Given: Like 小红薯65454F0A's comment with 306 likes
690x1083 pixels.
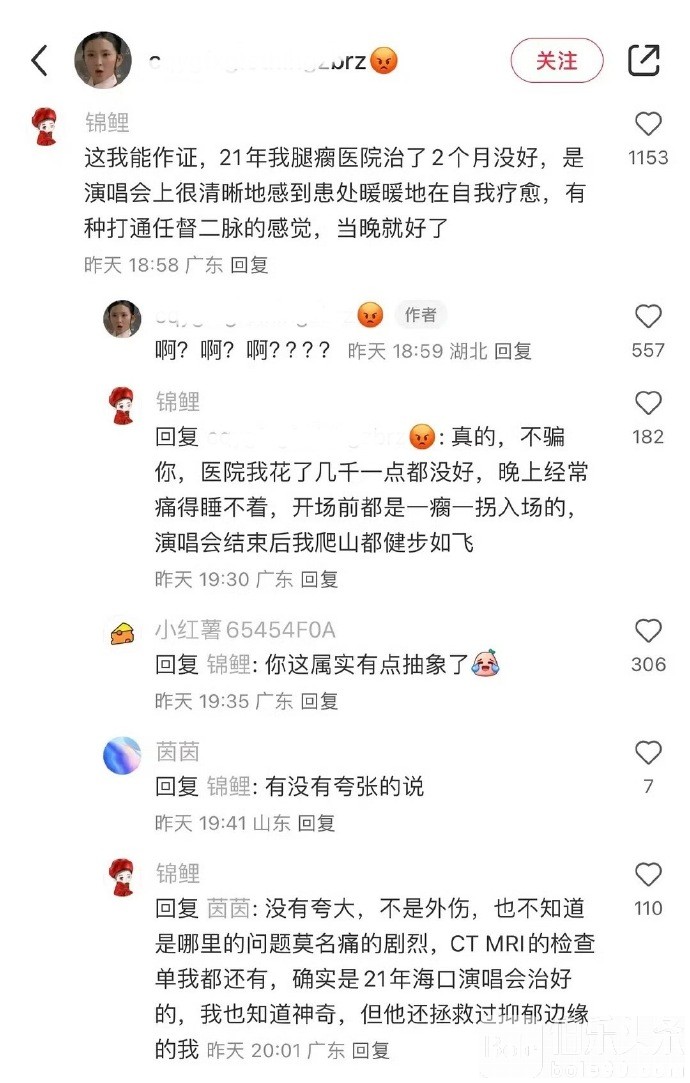Looking at the screenshot, I should click(x=648, y=631).
